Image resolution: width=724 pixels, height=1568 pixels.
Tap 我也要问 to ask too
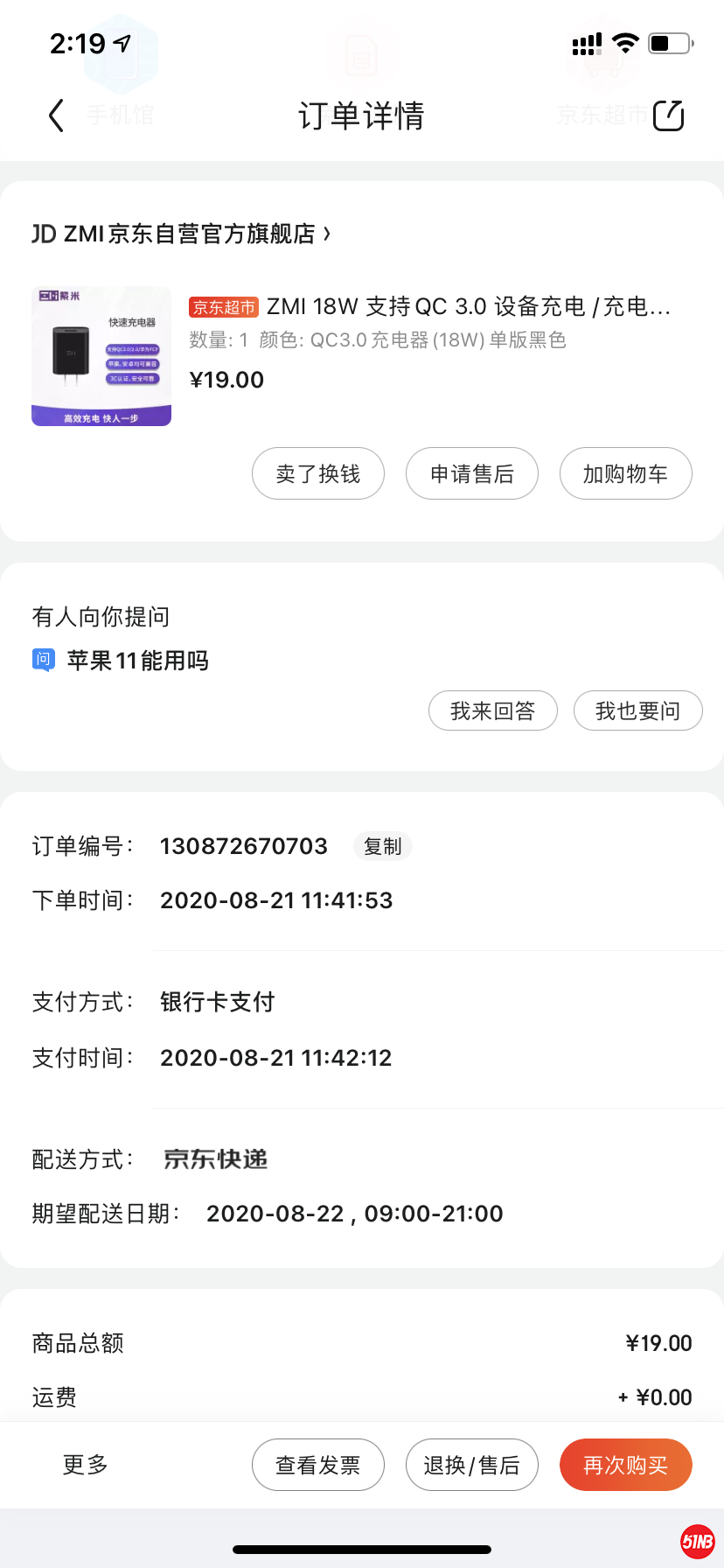(638, 710)
